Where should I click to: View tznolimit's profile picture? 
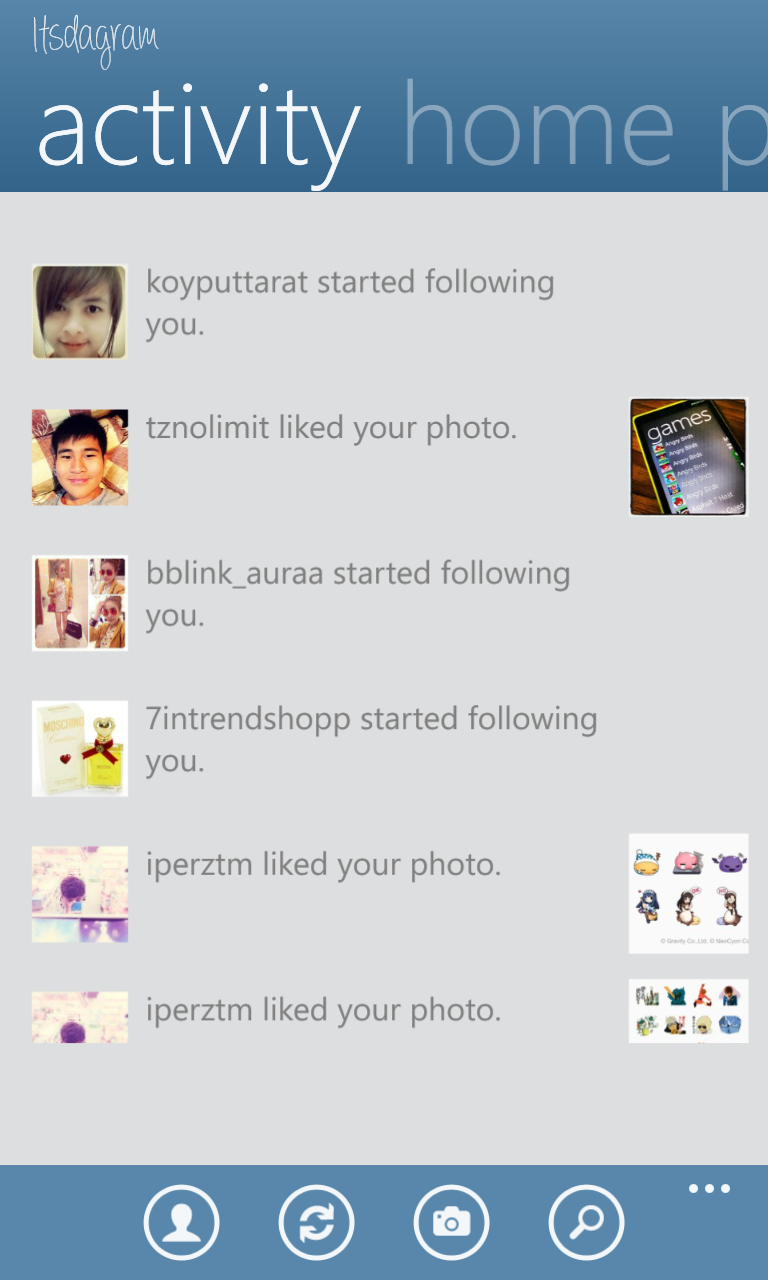80,457
